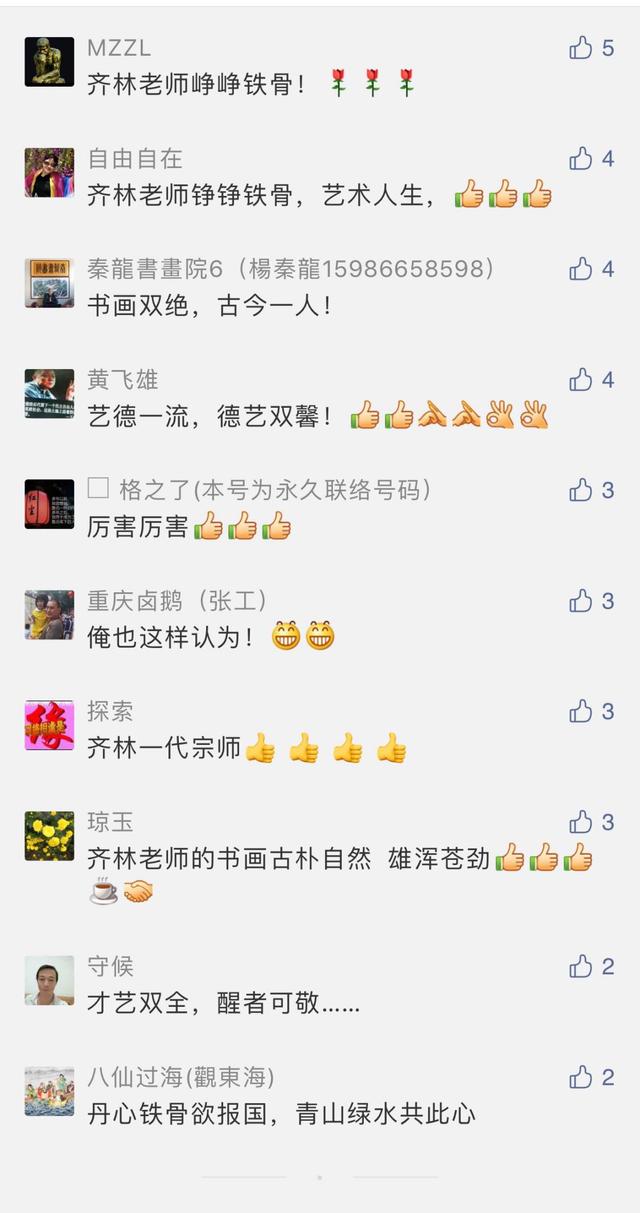Like 琼玉's comment
Viewport: 640px width, 1213px height.
[582, 822]
